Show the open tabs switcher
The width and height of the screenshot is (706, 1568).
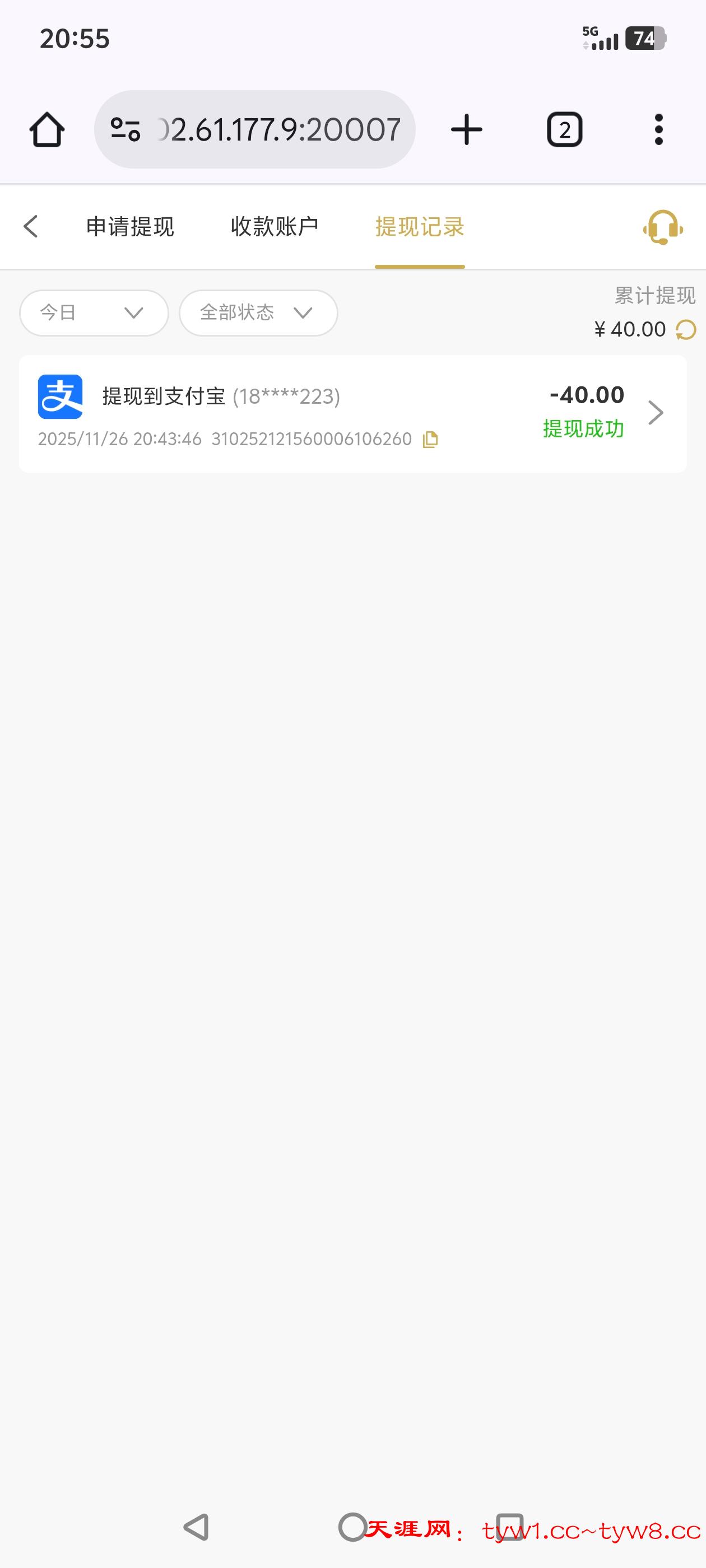[565, 130]
